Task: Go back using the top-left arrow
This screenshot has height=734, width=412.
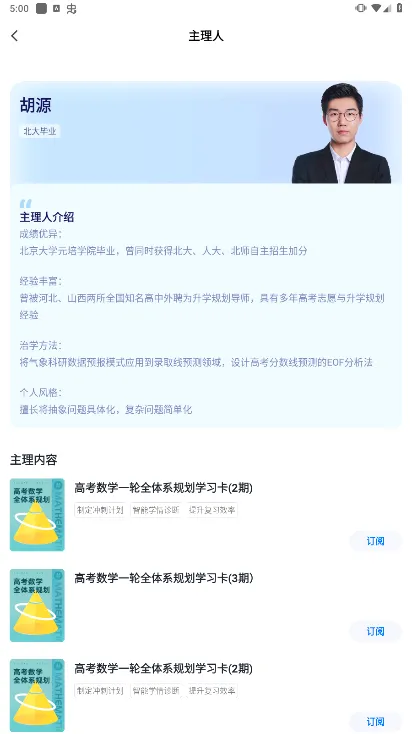Action: pos(15,36)
